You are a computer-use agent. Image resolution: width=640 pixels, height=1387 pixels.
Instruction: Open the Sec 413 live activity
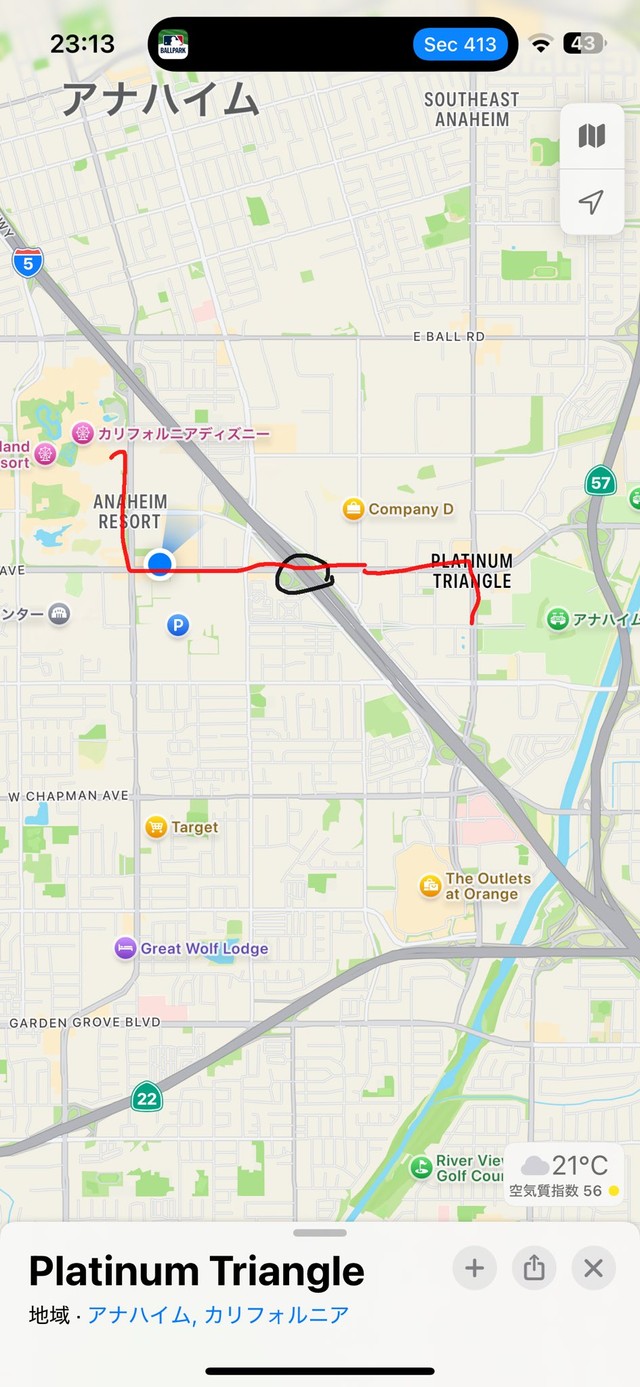460,44
